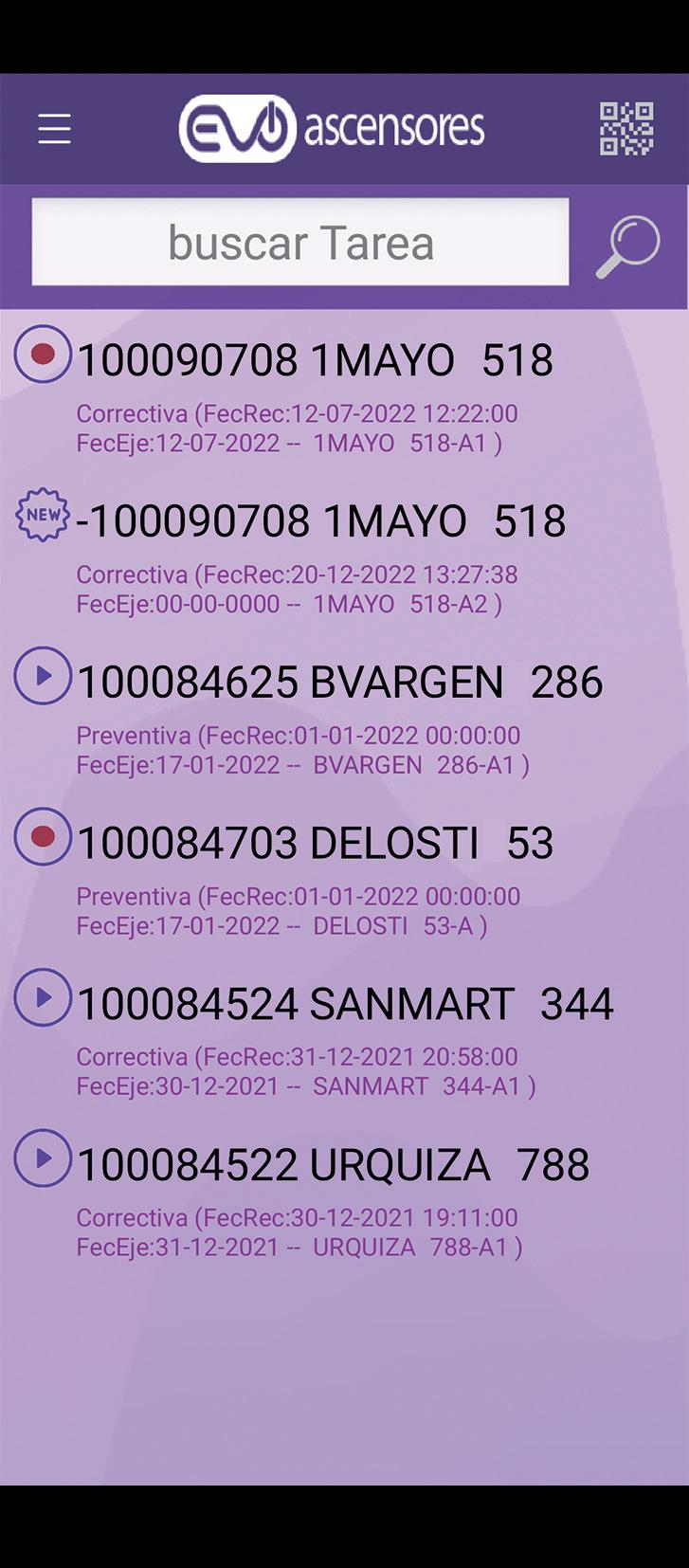Tap the magnifying glass search icon
689x1568 pixels.
[627, 245]
